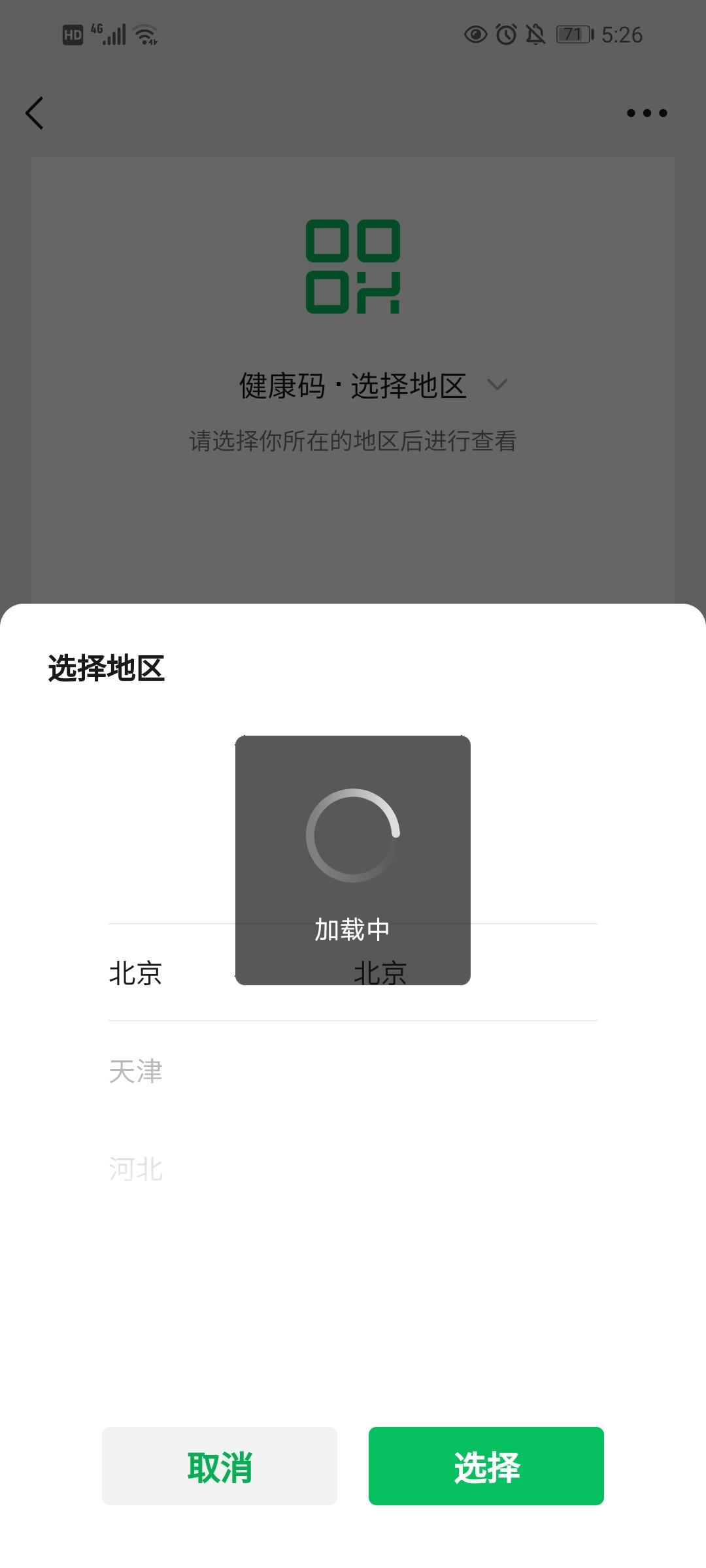Cancel region selection with 取消

point(220,1466)
